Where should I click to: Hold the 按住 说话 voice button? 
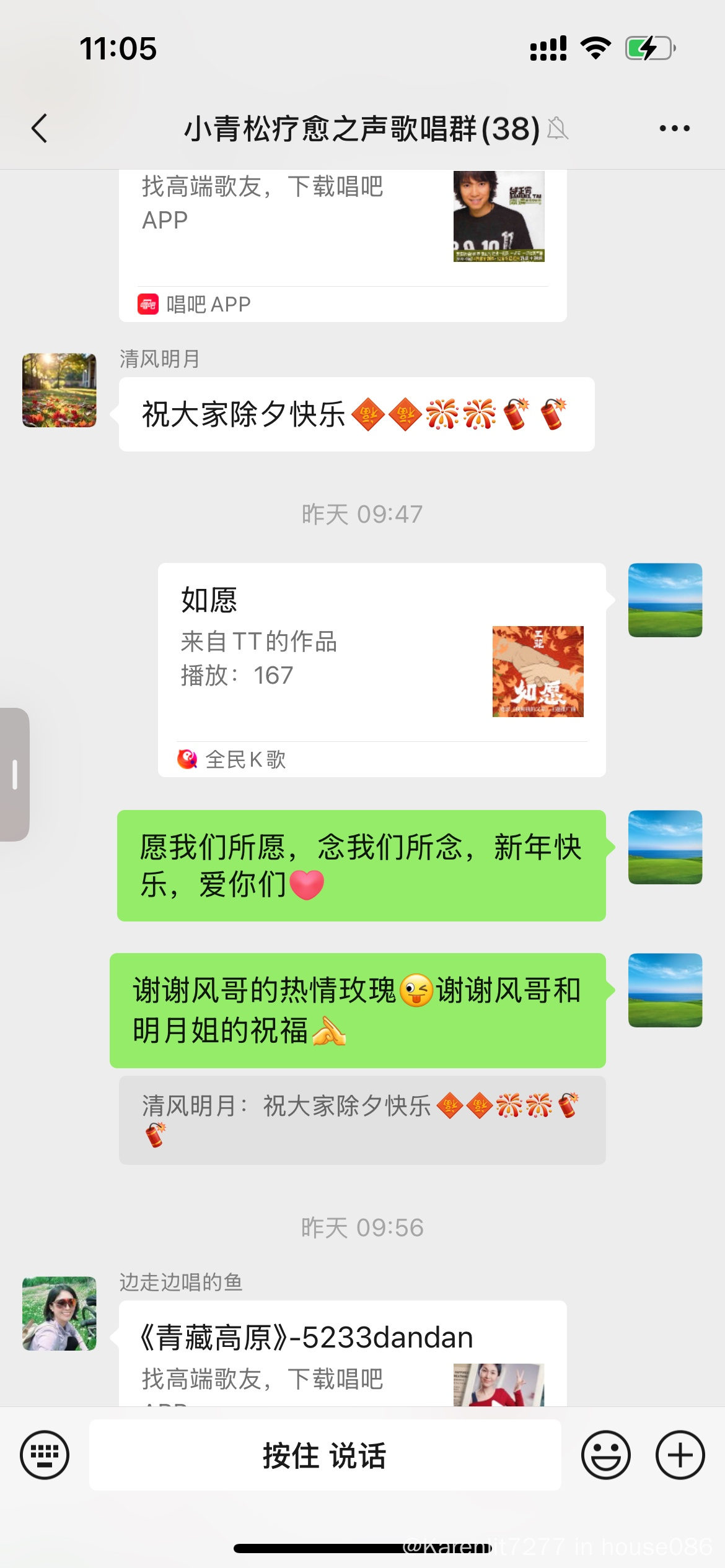tap(325, 1455)
